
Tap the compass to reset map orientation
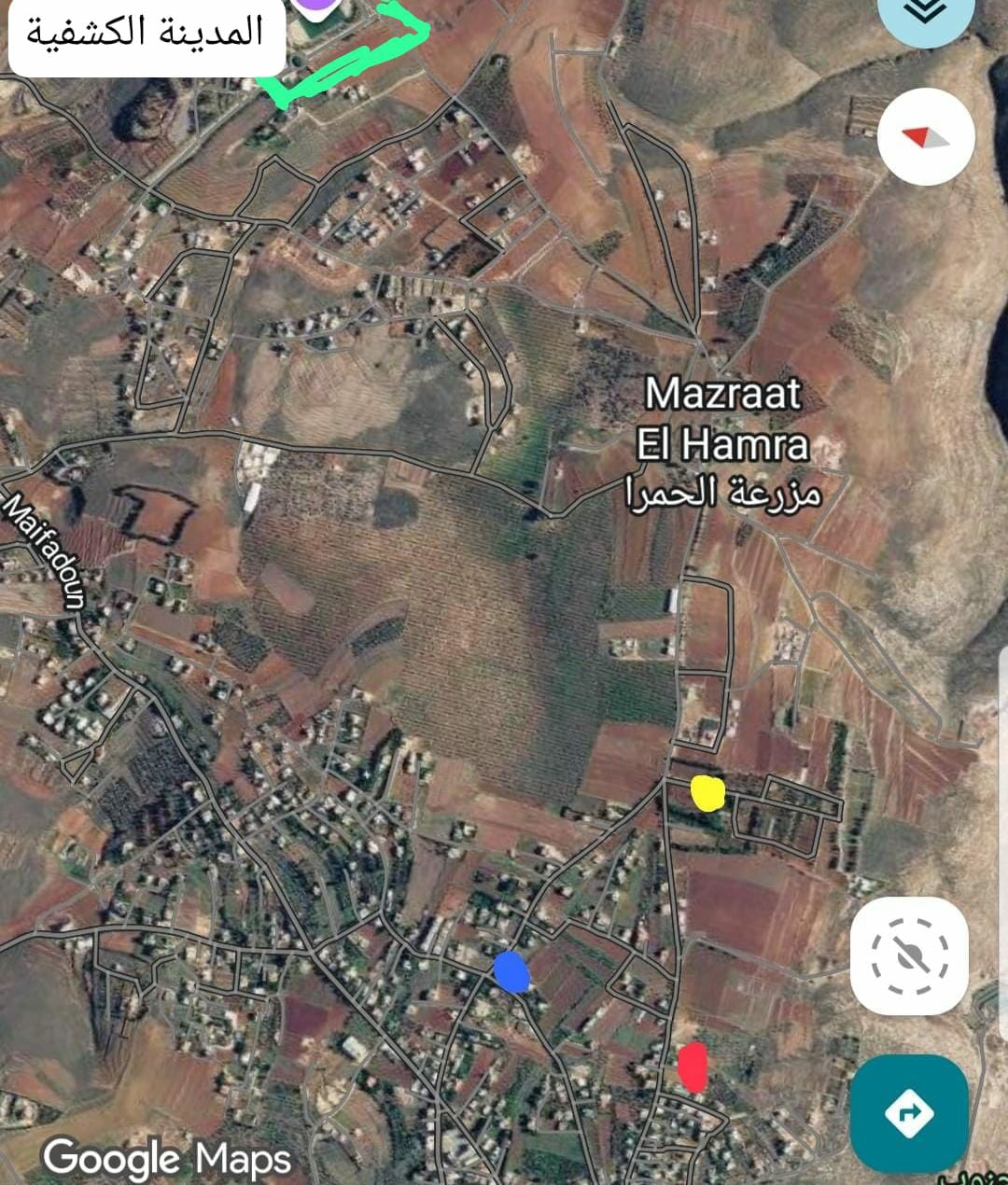(x=926, y=137)
